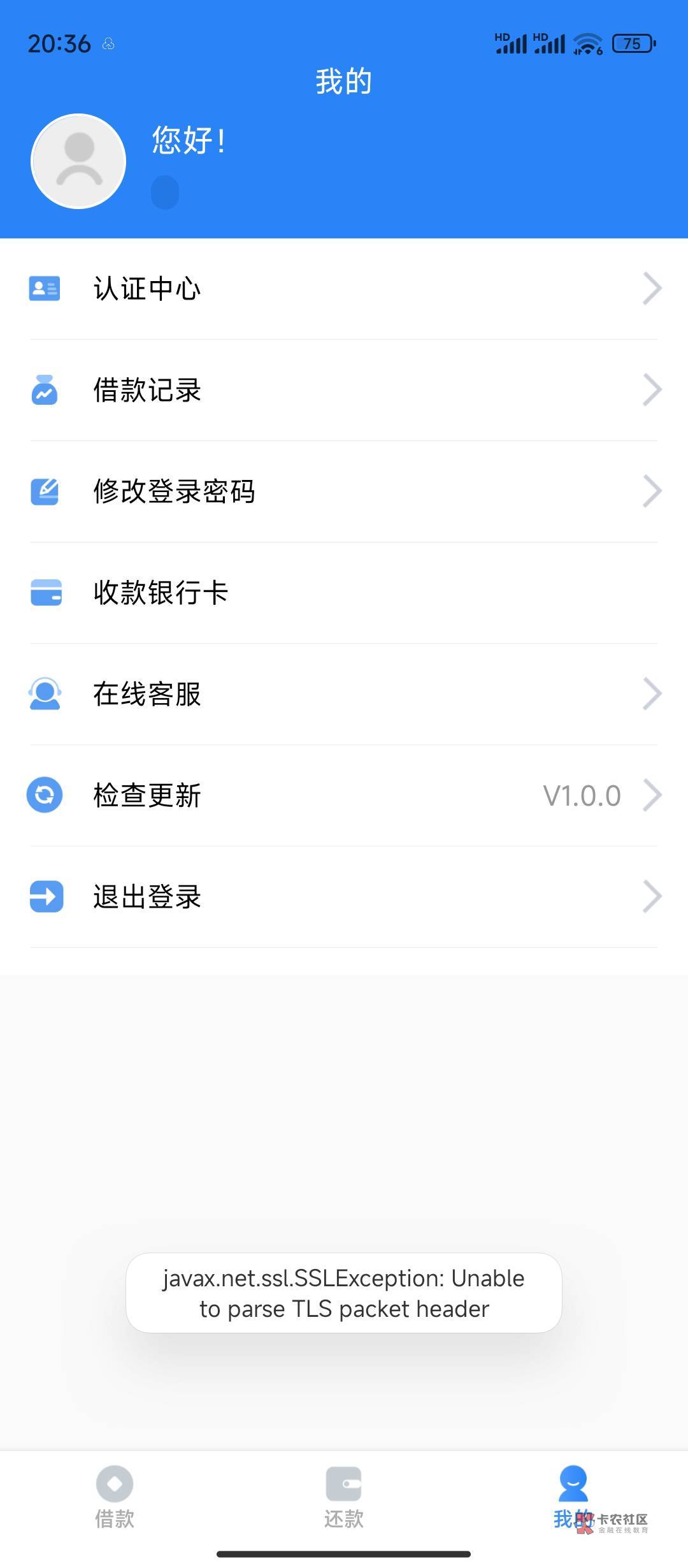Switch to the 借款 tab
Viewport: 688px width, 1568px height.
[x=115, y=1497]
